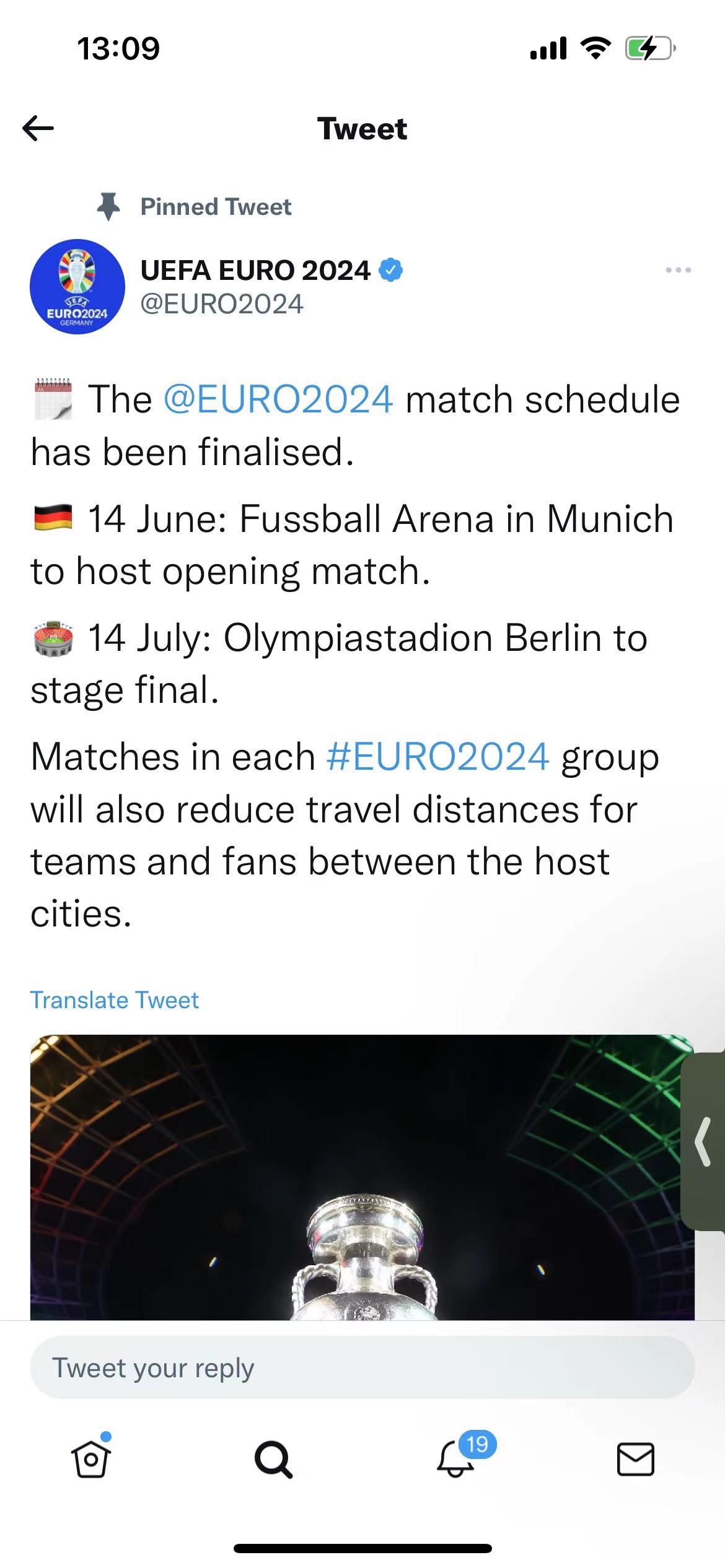Tap the Tweet your reply field
The height and width of the screenshot is (1568, 725).
(x=362, y=1368)
